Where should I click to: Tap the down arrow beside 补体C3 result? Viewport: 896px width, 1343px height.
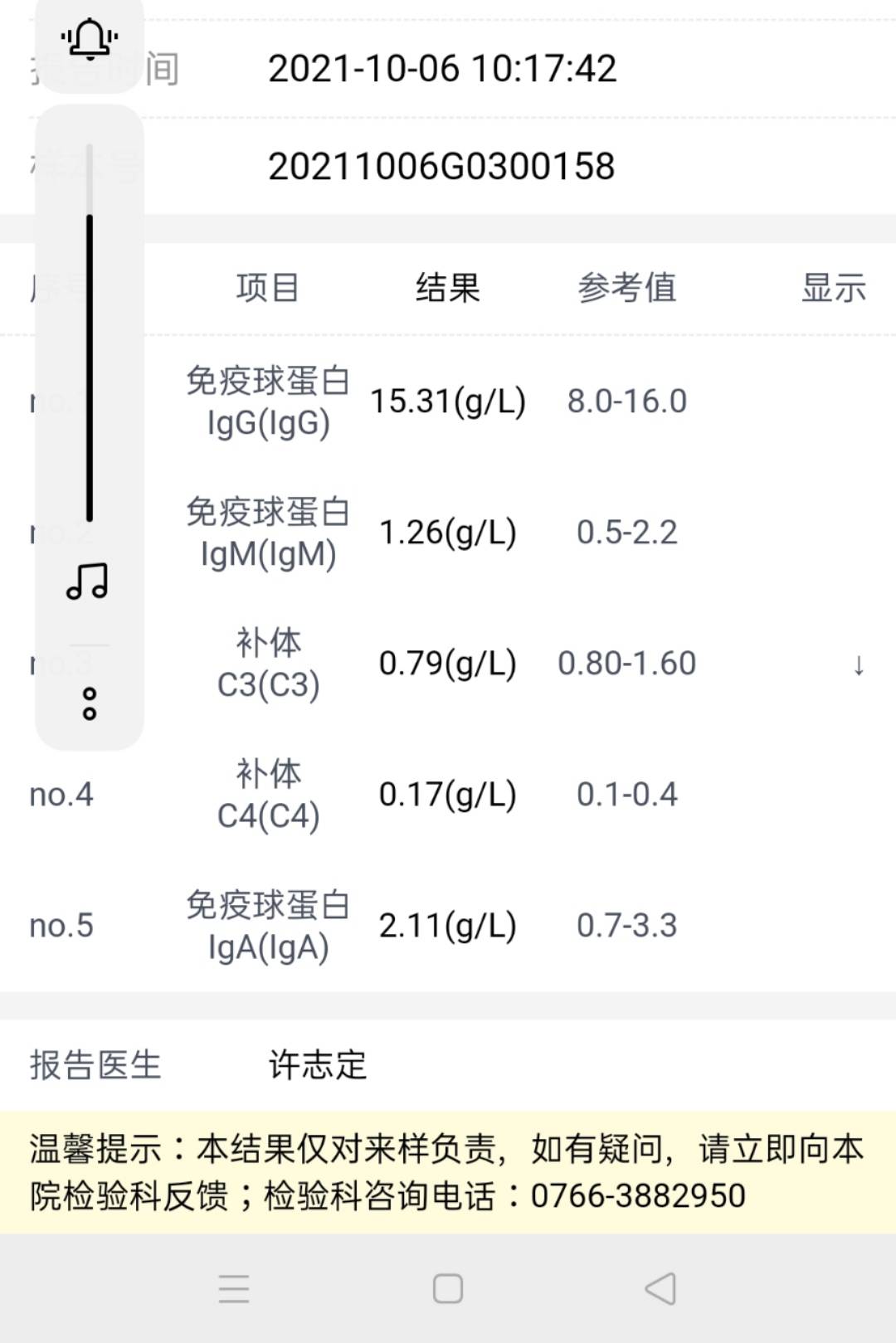pos(859,663)
